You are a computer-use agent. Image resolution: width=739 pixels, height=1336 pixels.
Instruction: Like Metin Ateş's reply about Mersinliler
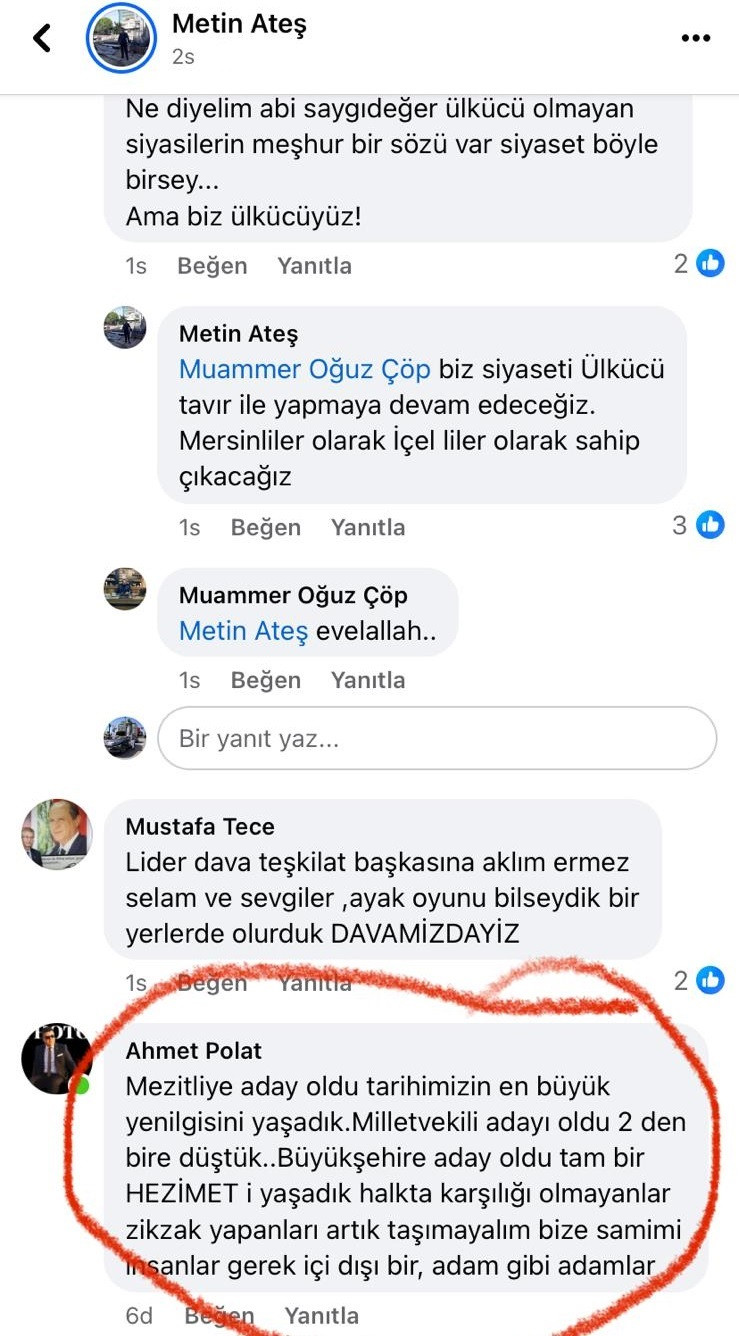click(265, 527)
